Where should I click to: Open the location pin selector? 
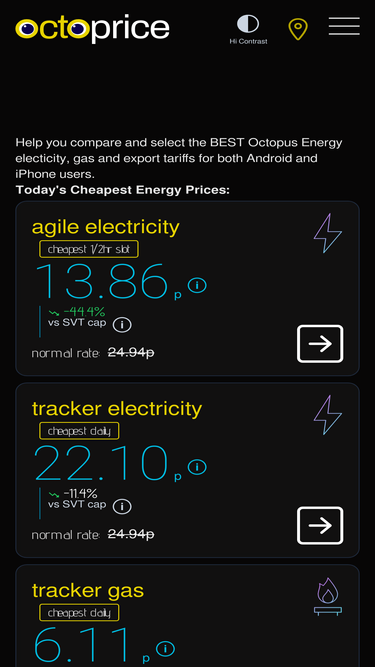point(298,29)
